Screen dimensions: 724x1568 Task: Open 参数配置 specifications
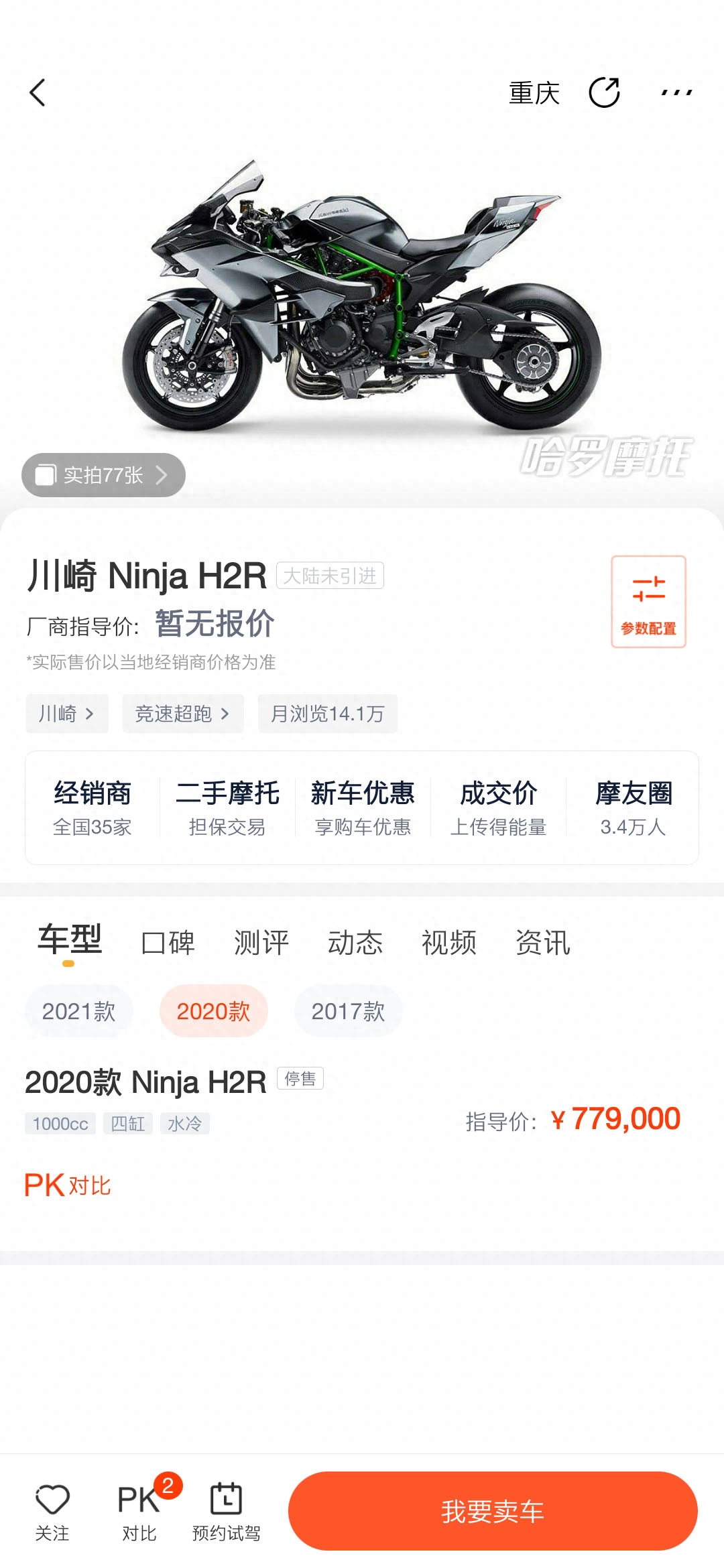point(648,601)
